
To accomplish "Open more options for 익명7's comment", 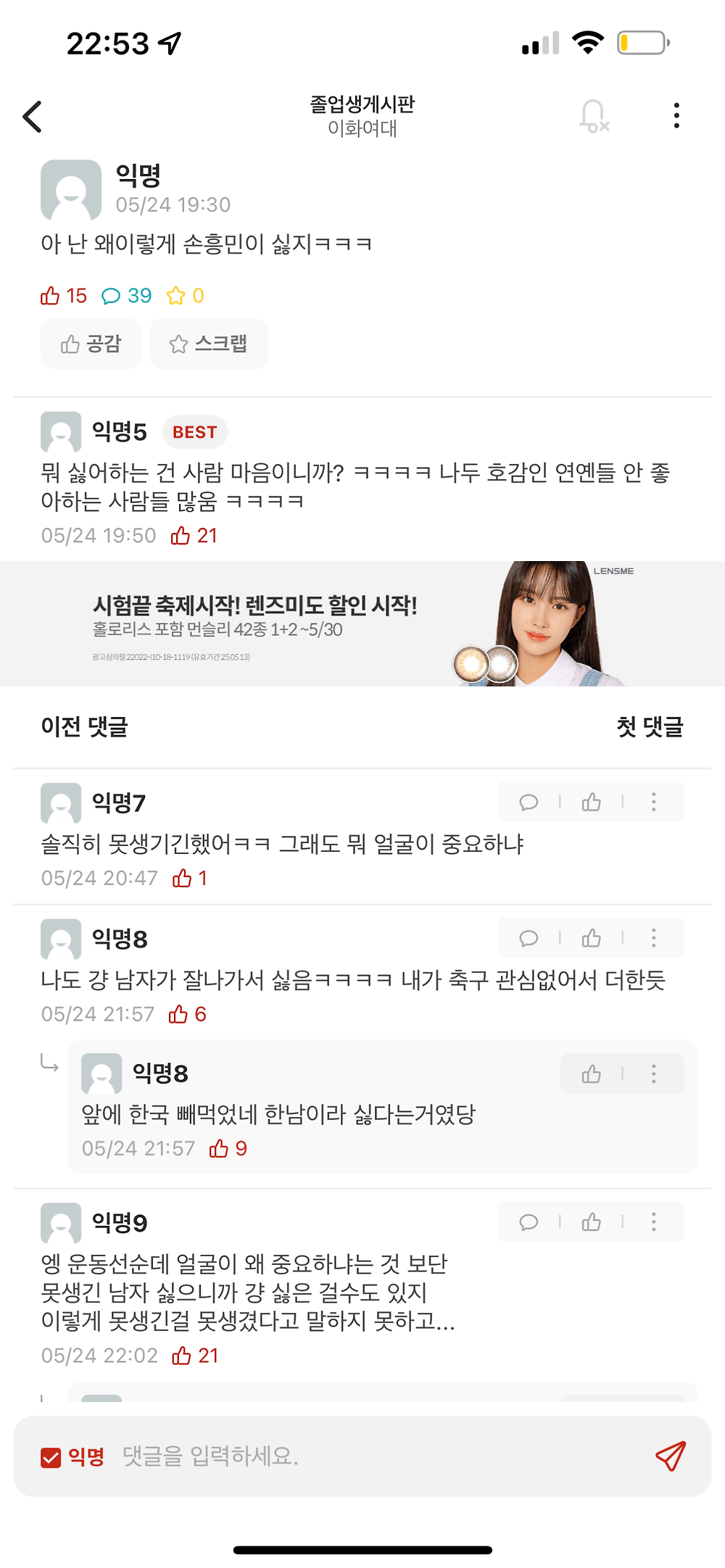I will click(654, 802).
